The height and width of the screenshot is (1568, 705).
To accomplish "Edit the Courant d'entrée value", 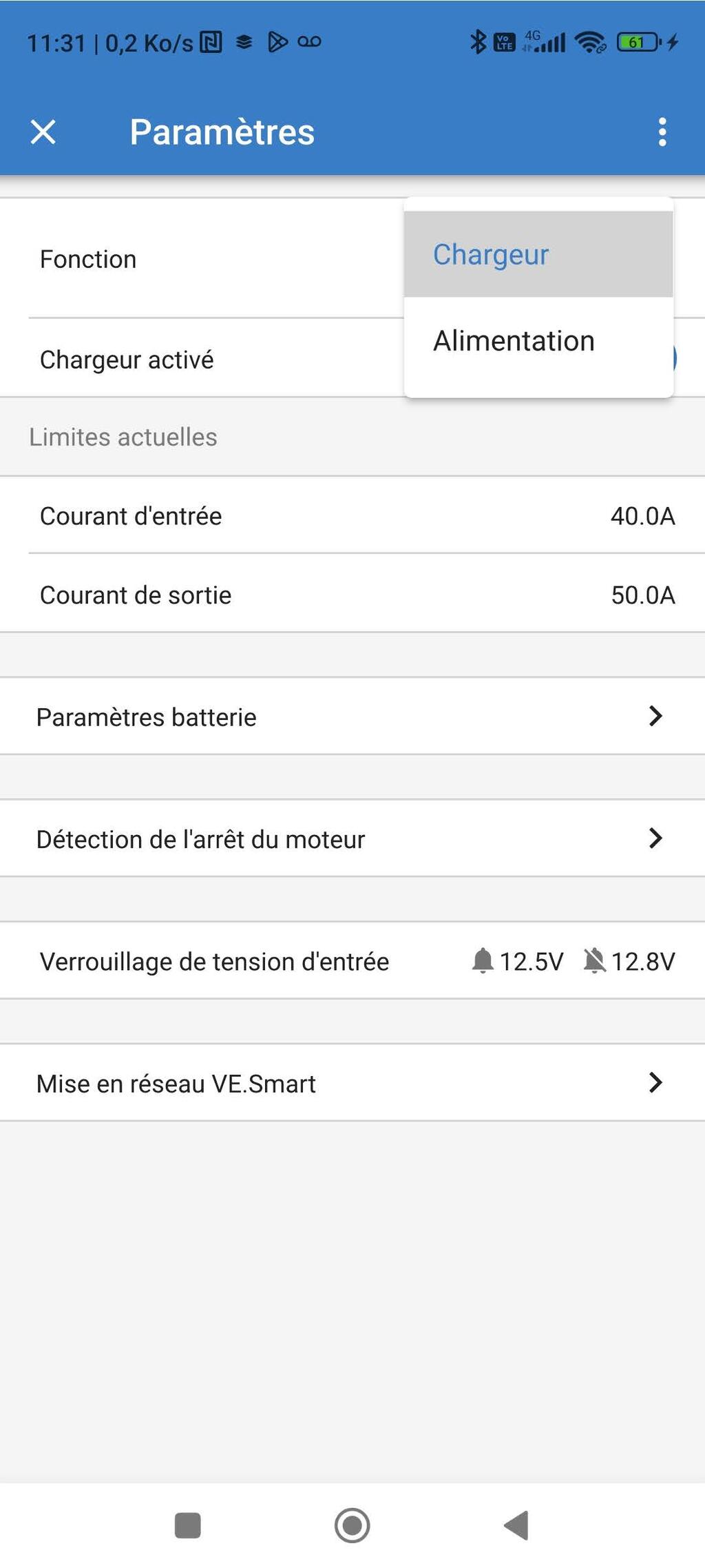I will tap(352, 515).
